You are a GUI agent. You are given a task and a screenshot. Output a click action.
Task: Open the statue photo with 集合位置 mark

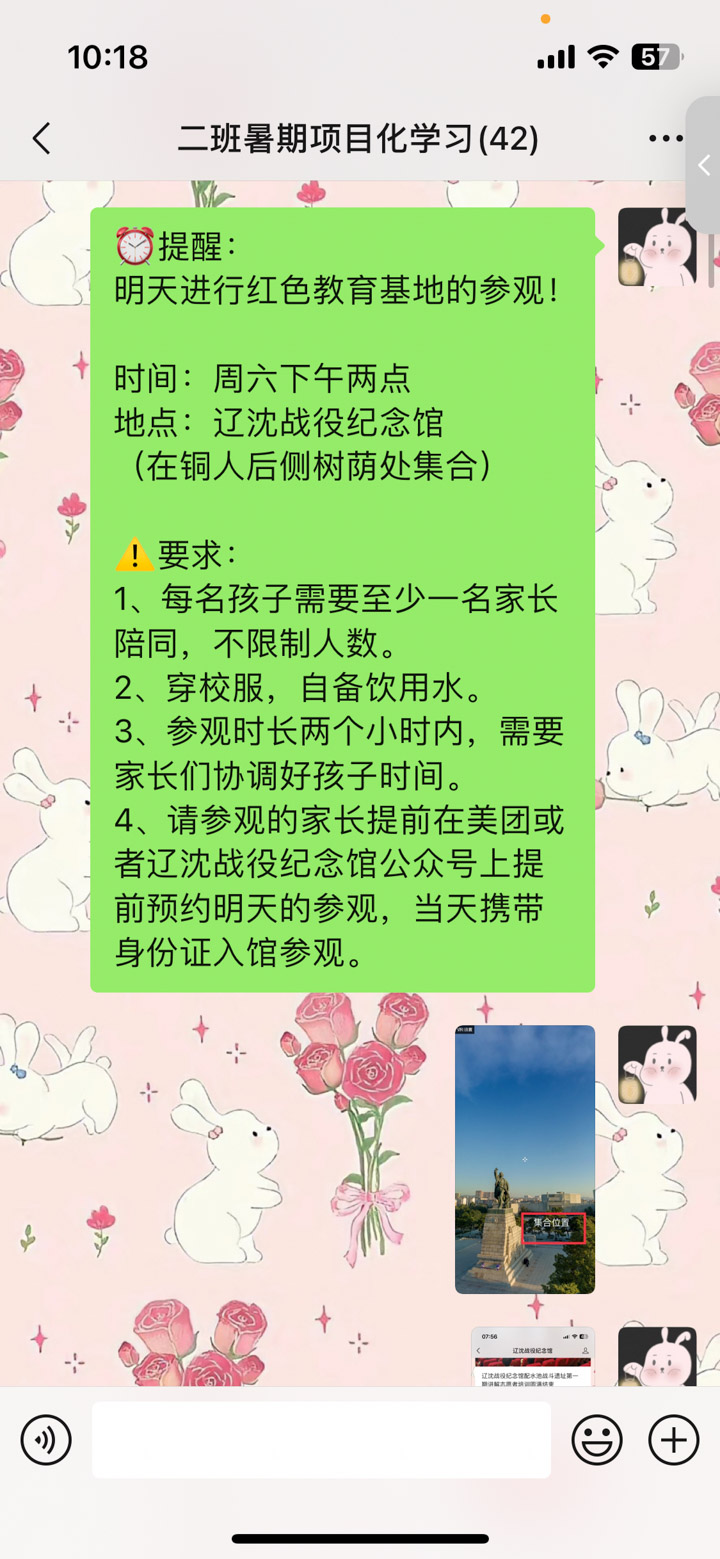coord(525,1159)
